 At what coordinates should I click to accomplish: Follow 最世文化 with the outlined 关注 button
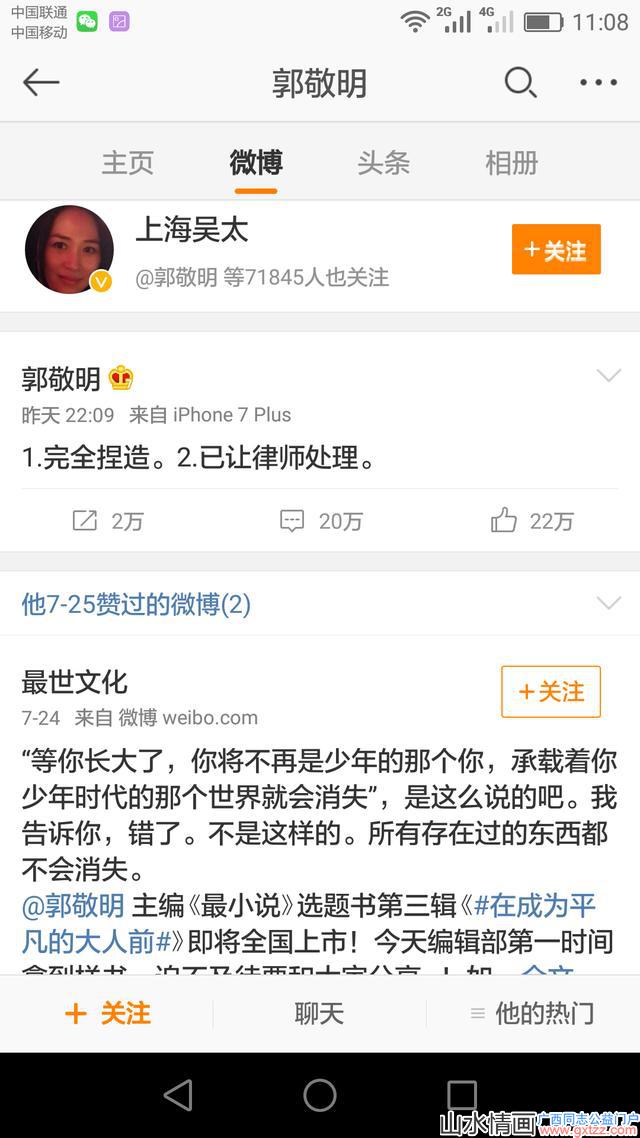550,691
